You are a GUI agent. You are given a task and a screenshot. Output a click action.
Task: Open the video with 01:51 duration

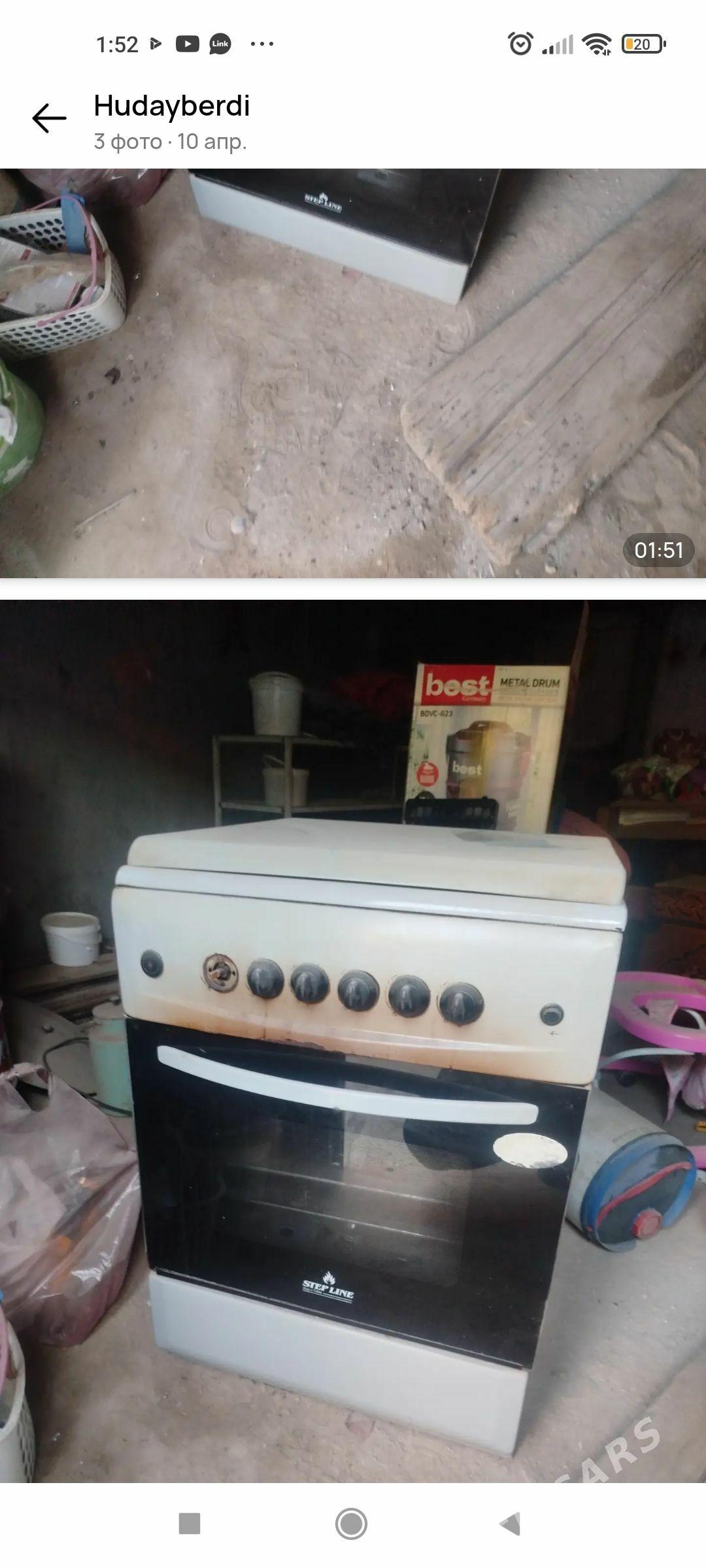pos(353,373)
